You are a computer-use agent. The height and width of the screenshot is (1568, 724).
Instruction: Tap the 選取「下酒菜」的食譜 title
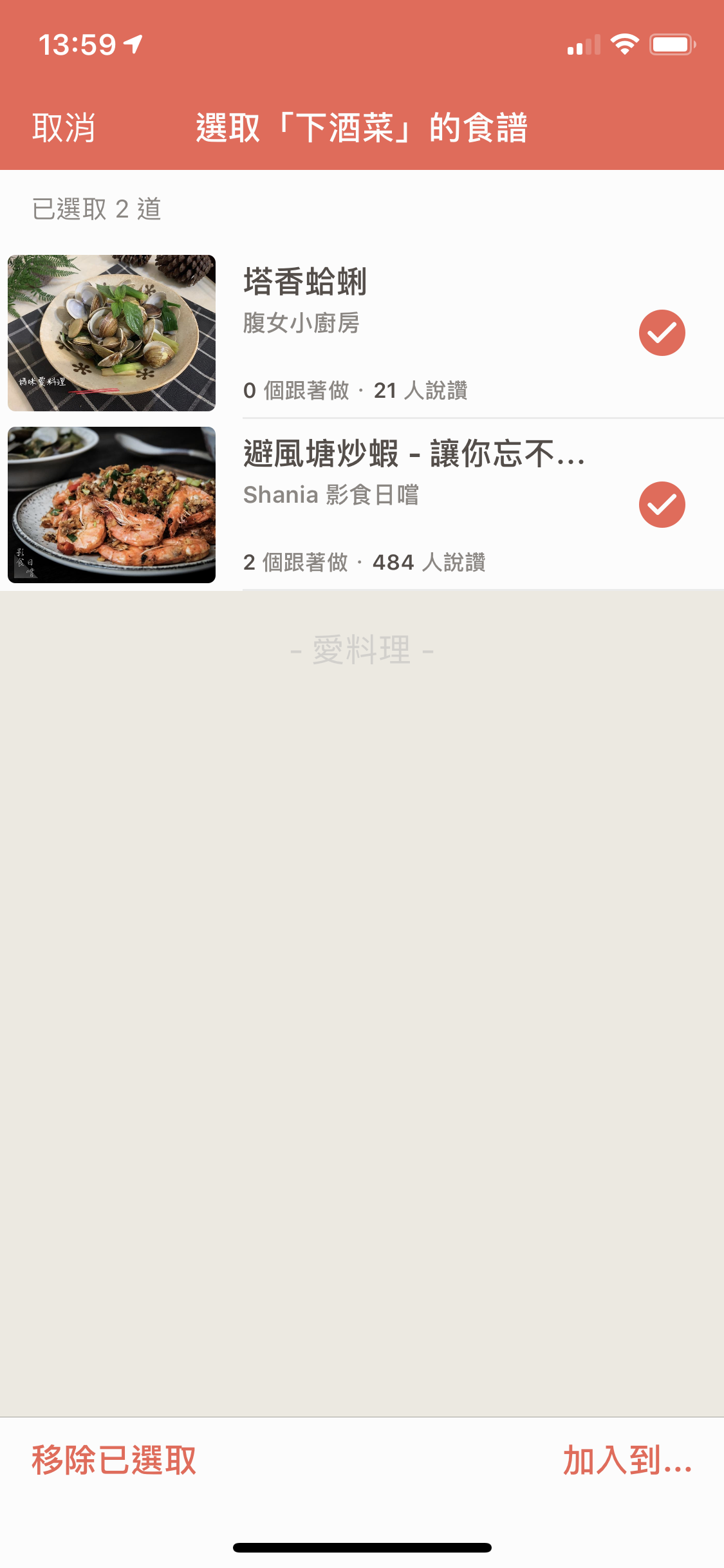click(362, 127)
